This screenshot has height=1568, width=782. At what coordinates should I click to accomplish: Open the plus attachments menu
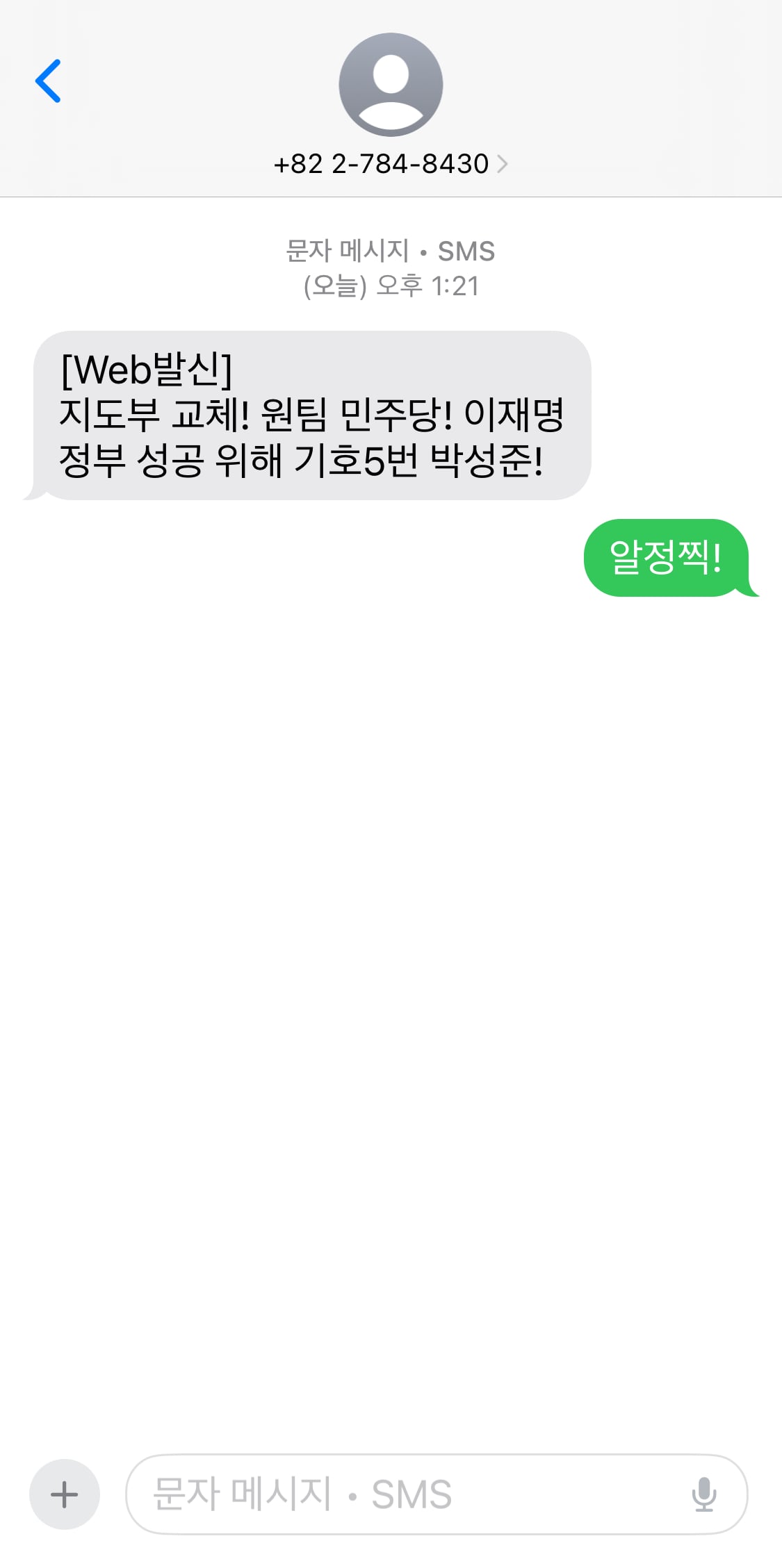(65, 1494)
